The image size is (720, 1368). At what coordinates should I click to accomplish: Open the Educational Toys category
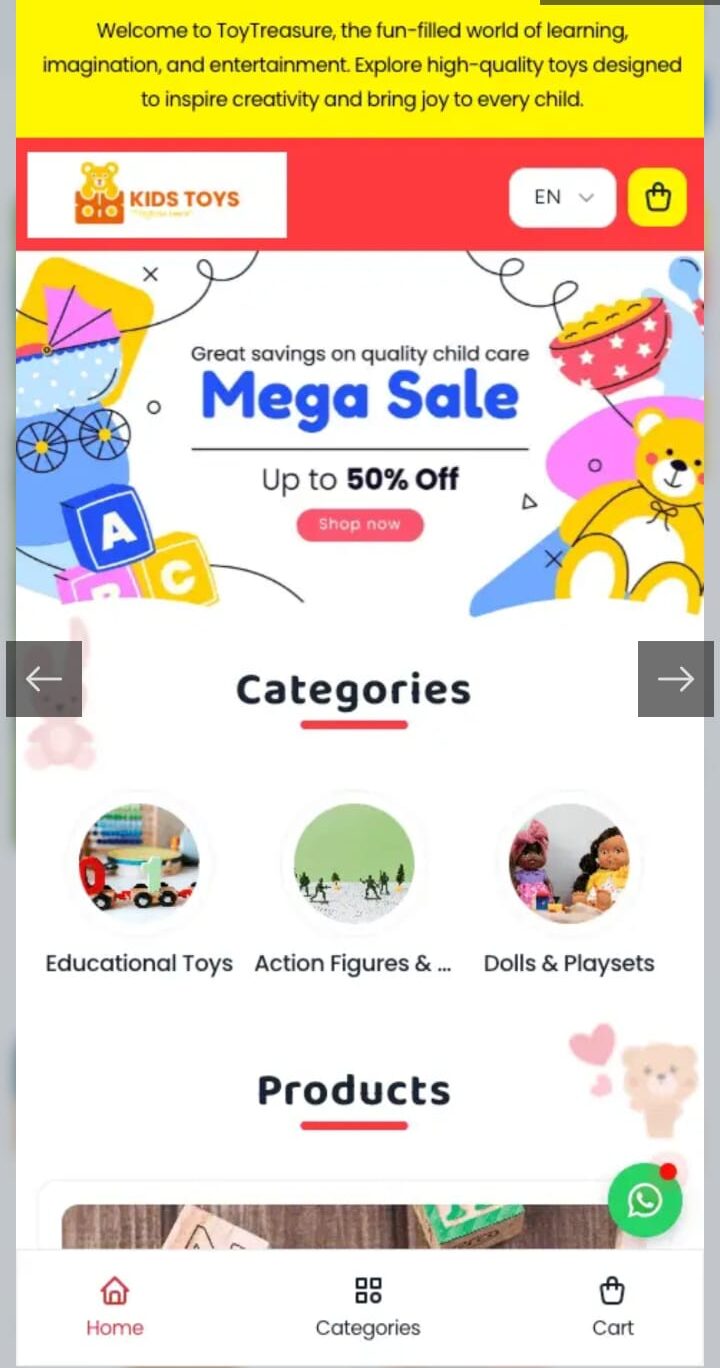pos(139,862)
